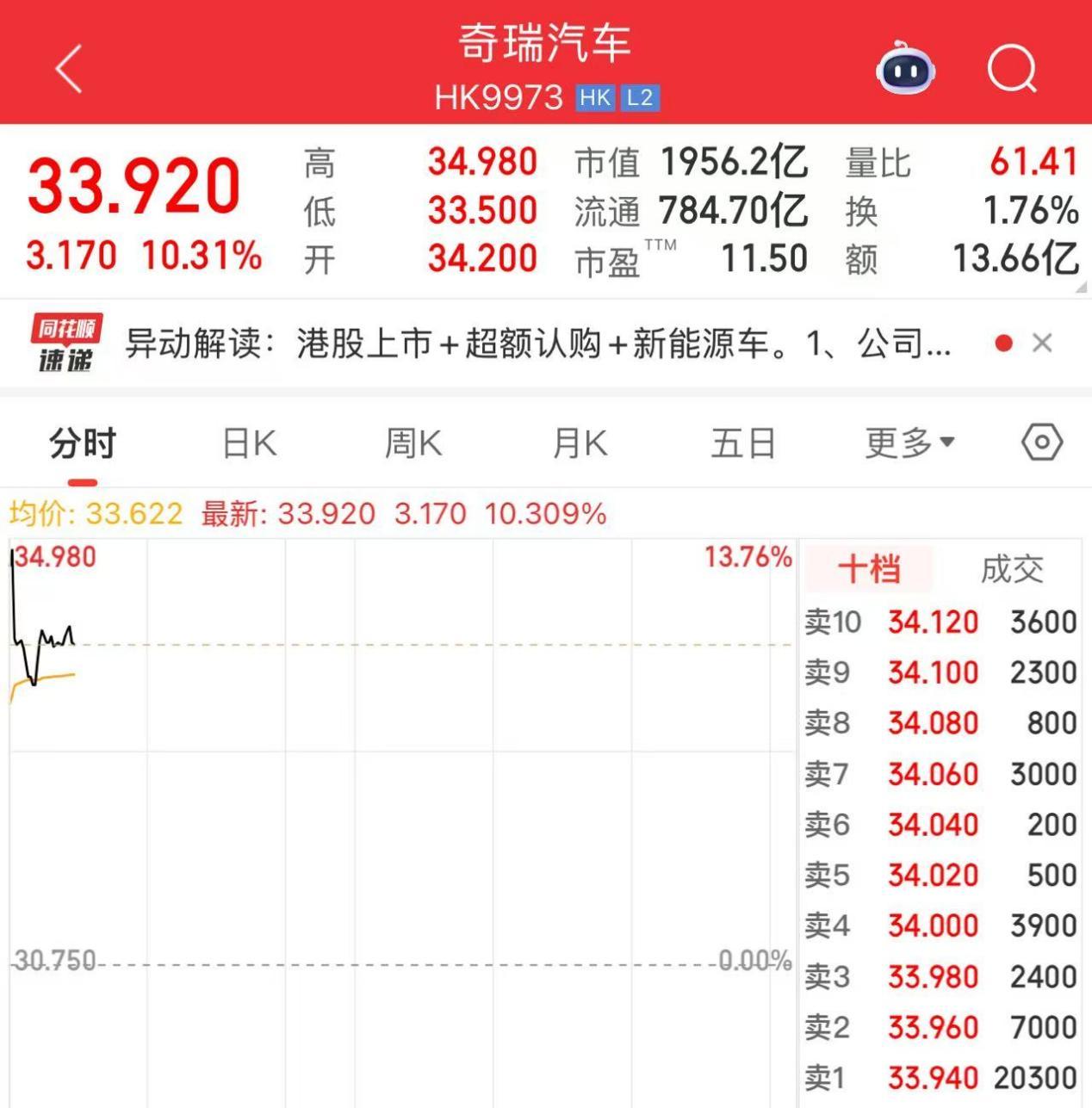
Task: Open the robot assistant icon
Action: [905, 69]
